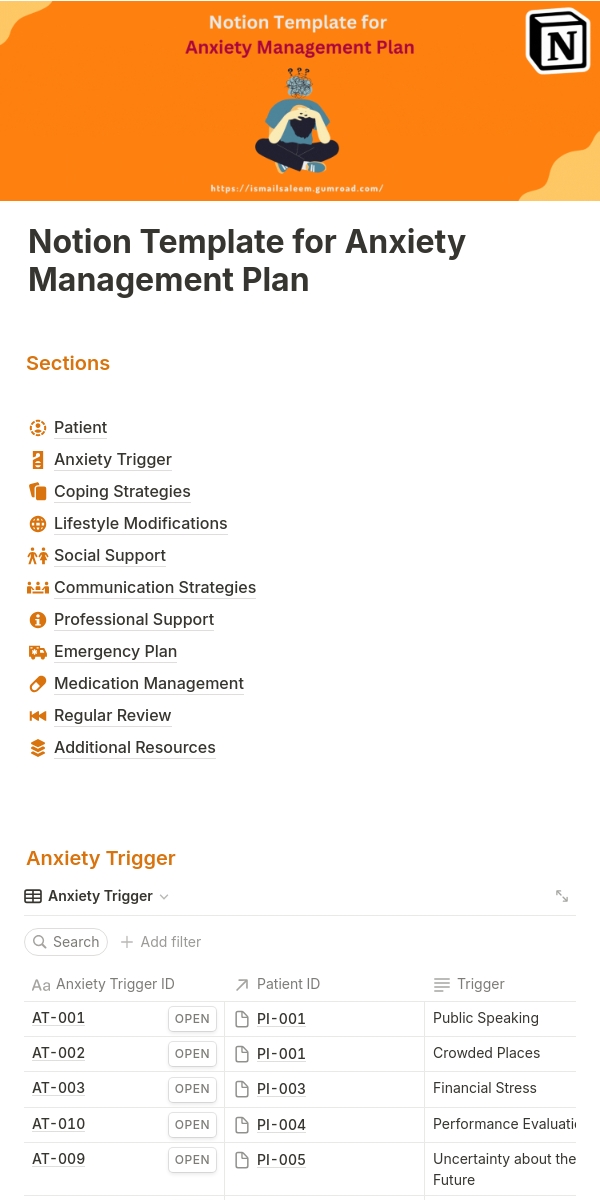
Task: Jump to Social Support section
Action: (x=109, y=555)
